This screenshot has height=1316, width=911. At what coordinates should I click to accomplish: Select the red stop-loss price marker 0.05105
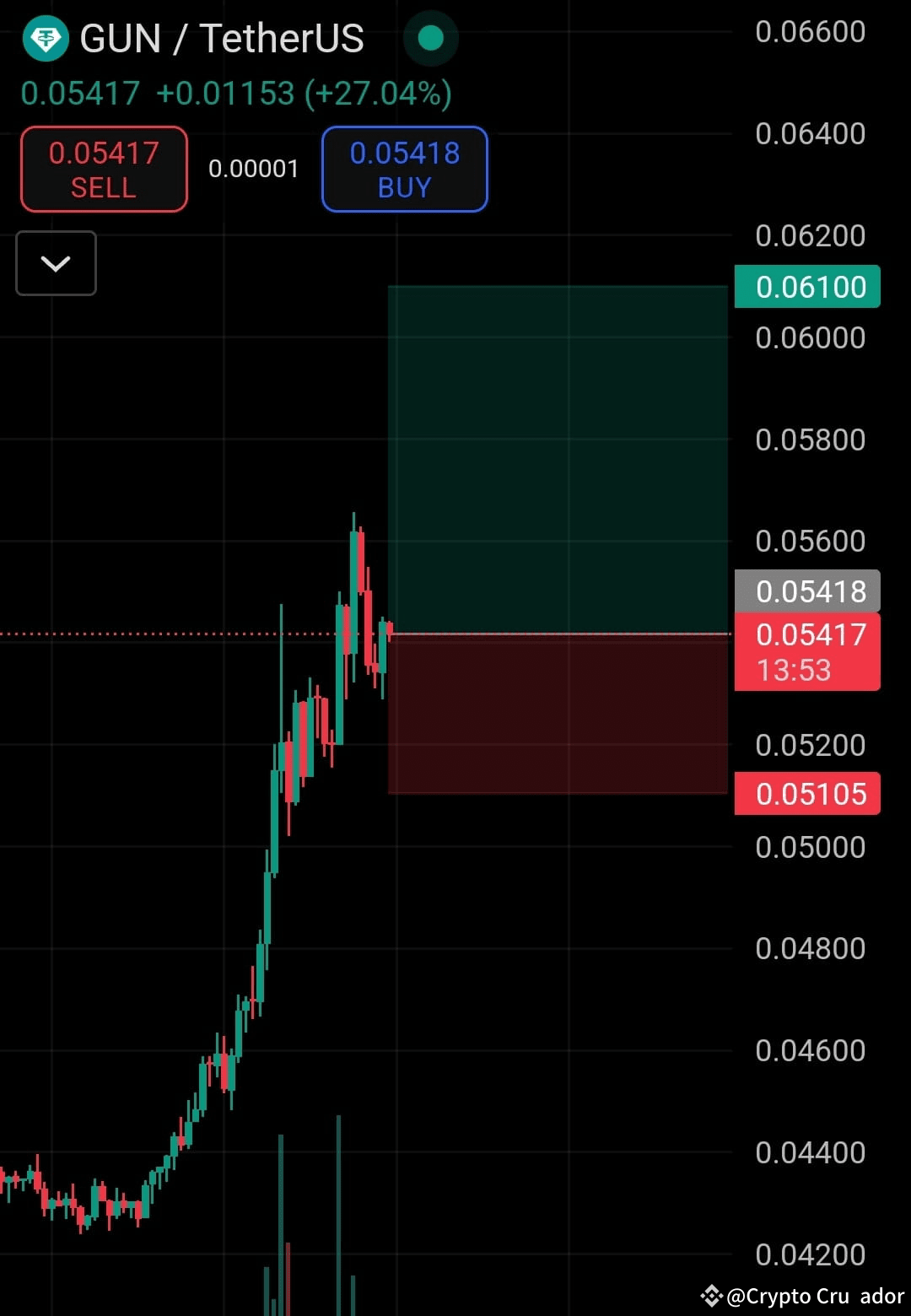pyautogui.click(x=806, y=793)
